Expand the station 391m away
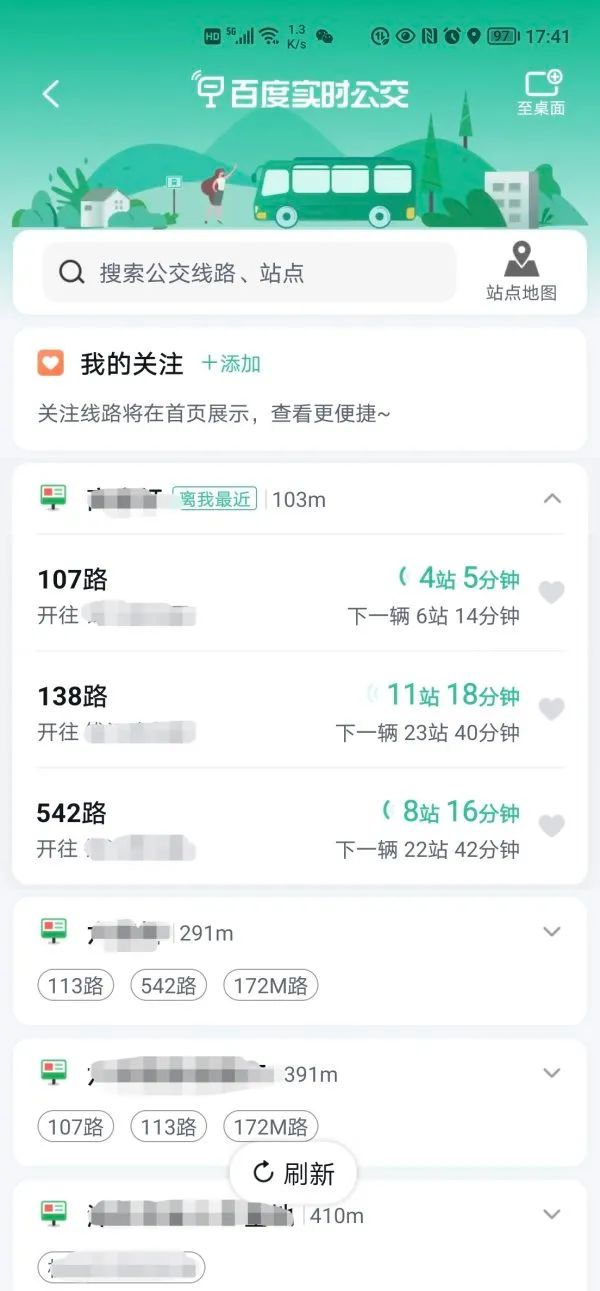Image resolution: width=600 pixels, height=1291 pixels. [552, 1073]
